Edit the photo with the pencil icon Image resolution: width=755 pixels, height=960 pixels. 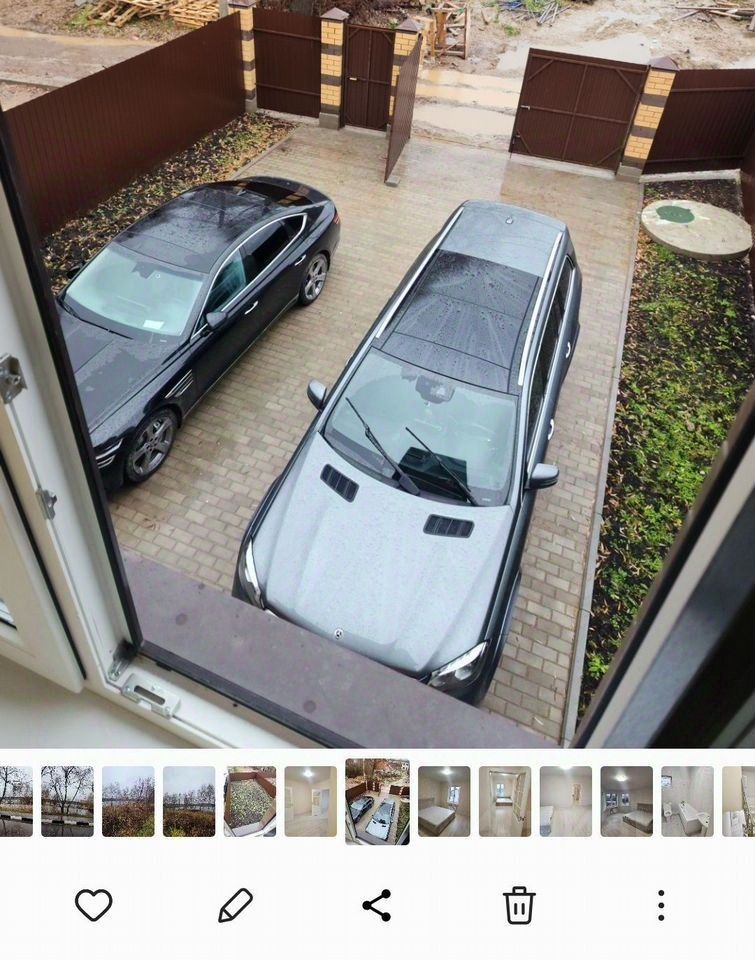coord(235,905)
